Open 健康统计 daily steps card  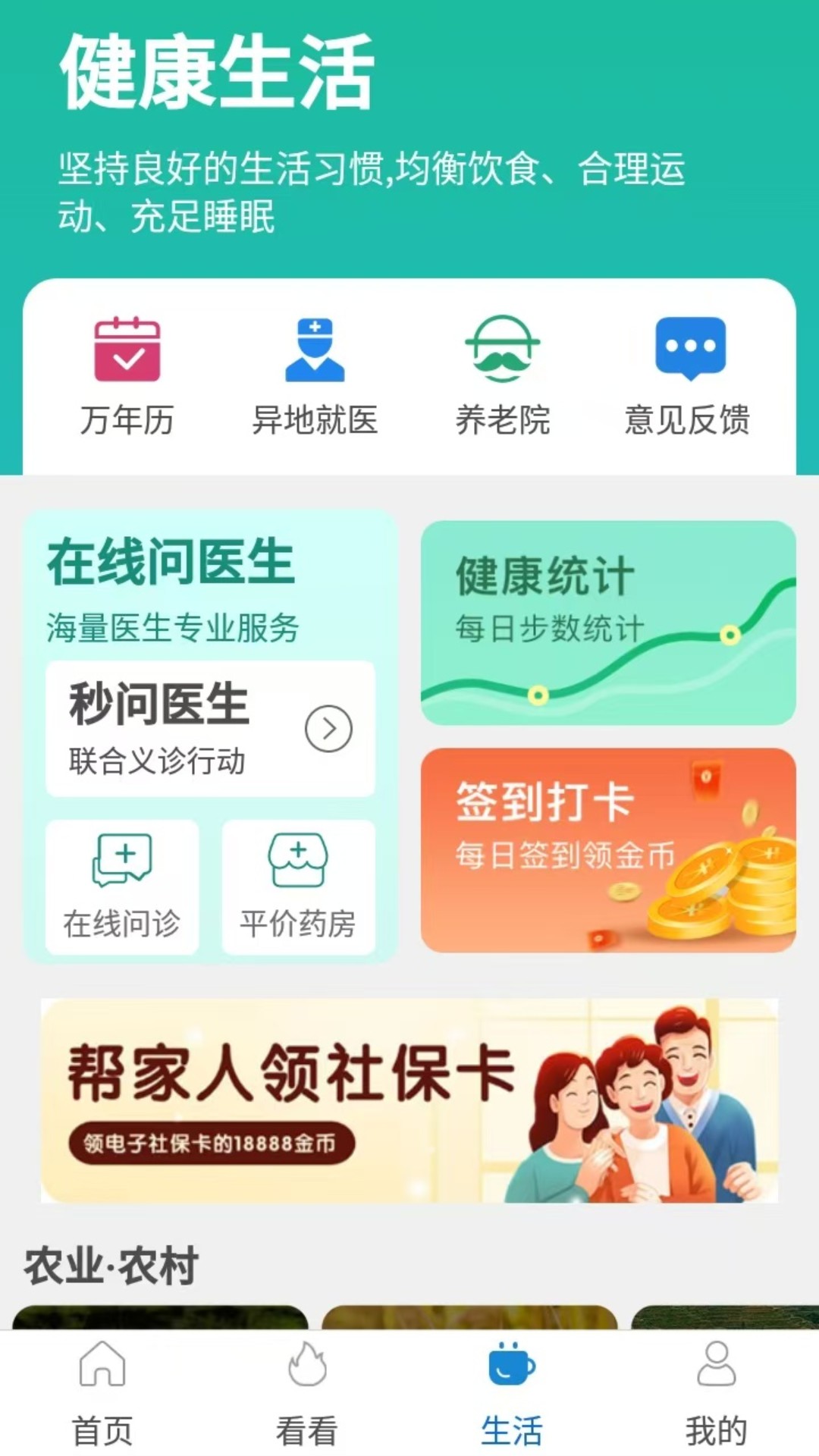point(608,622)
